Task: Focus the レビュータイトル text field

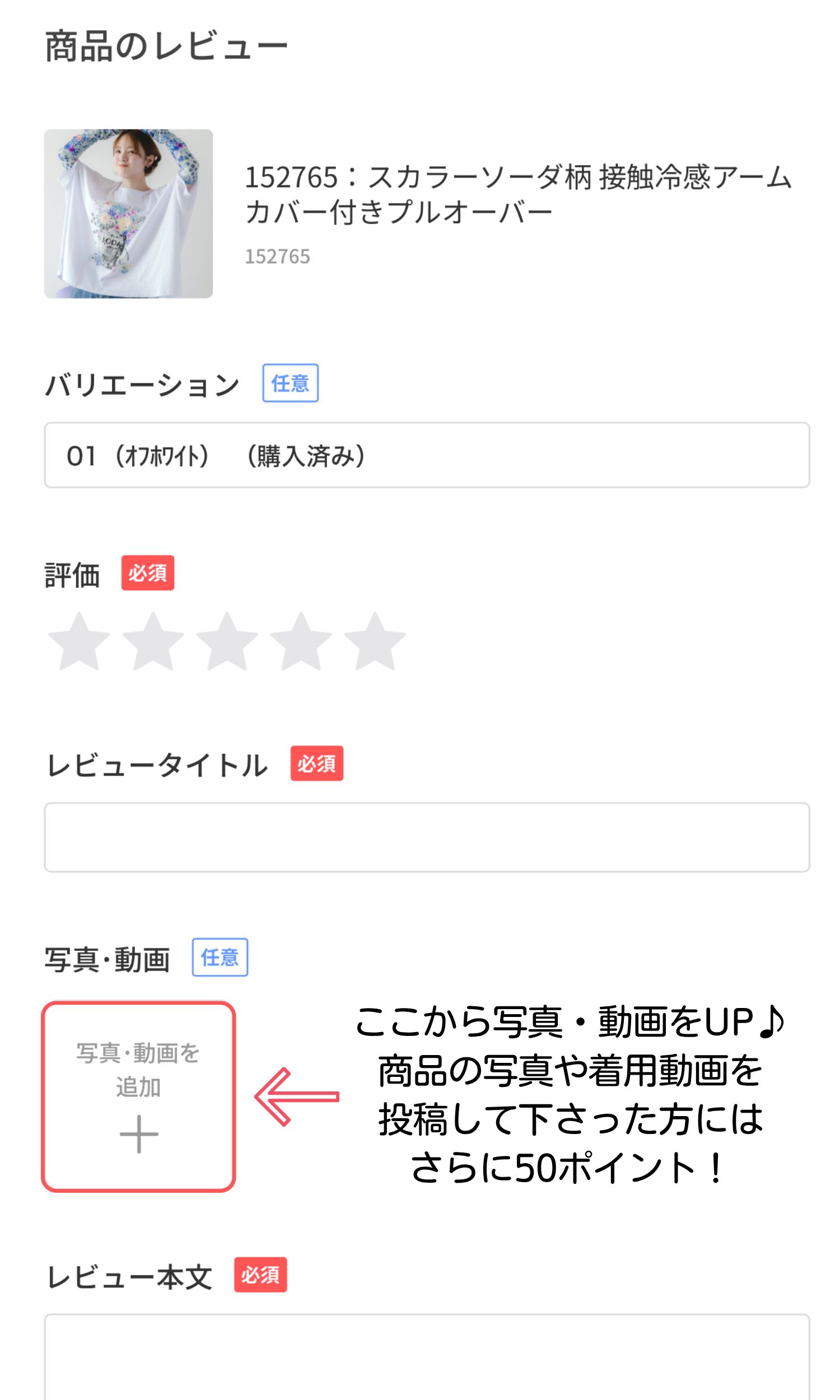Action: point(427,837)
